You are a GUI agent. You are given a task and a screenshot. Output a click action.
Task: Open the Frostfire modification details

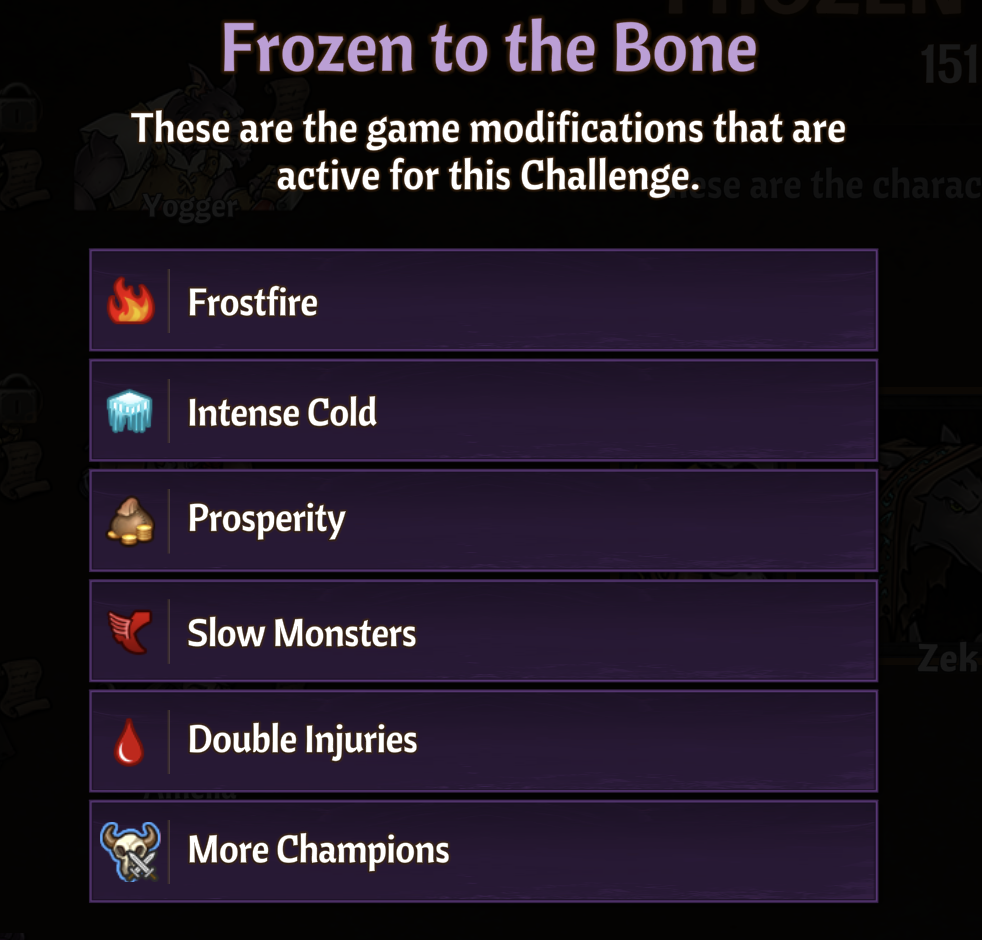(x=483, y=301)
